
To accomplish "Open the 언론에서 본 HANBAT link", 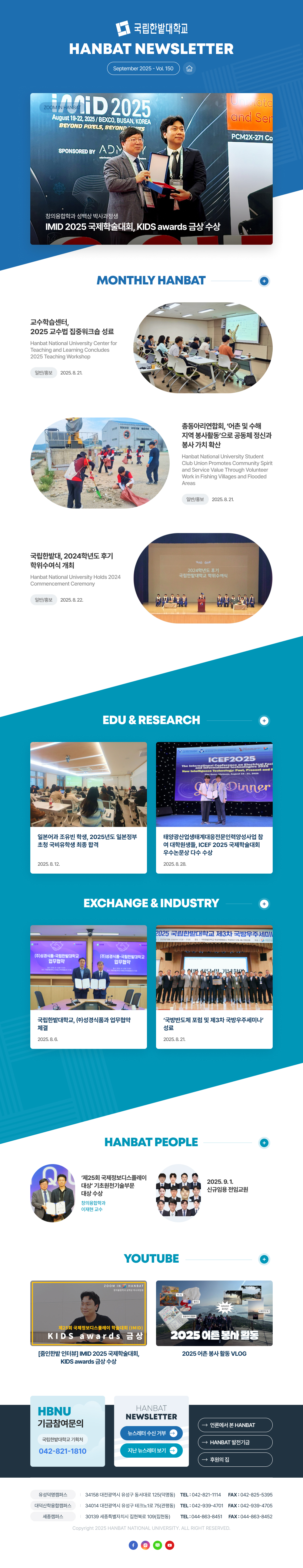I will (x=235, y=1425).
